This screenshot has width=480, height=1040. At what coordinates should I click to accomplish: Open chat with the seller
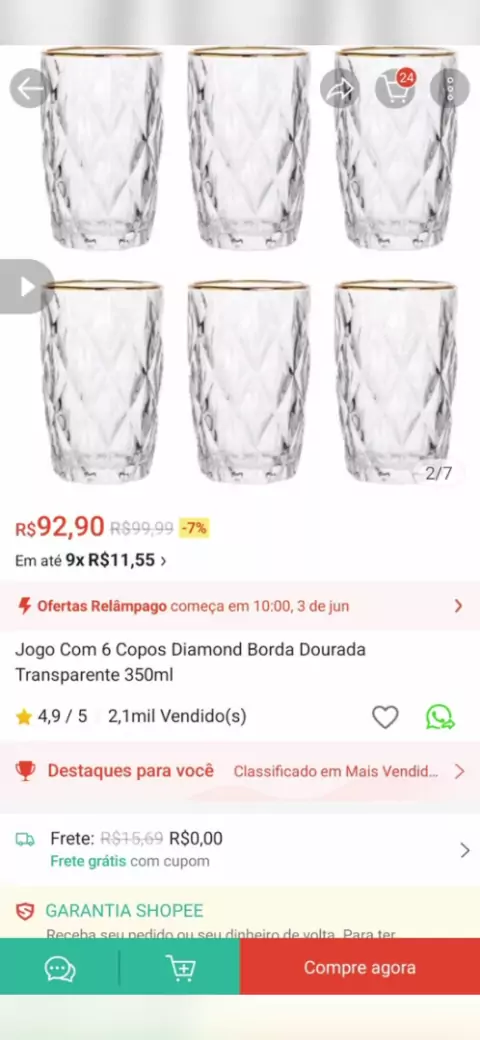60,968
